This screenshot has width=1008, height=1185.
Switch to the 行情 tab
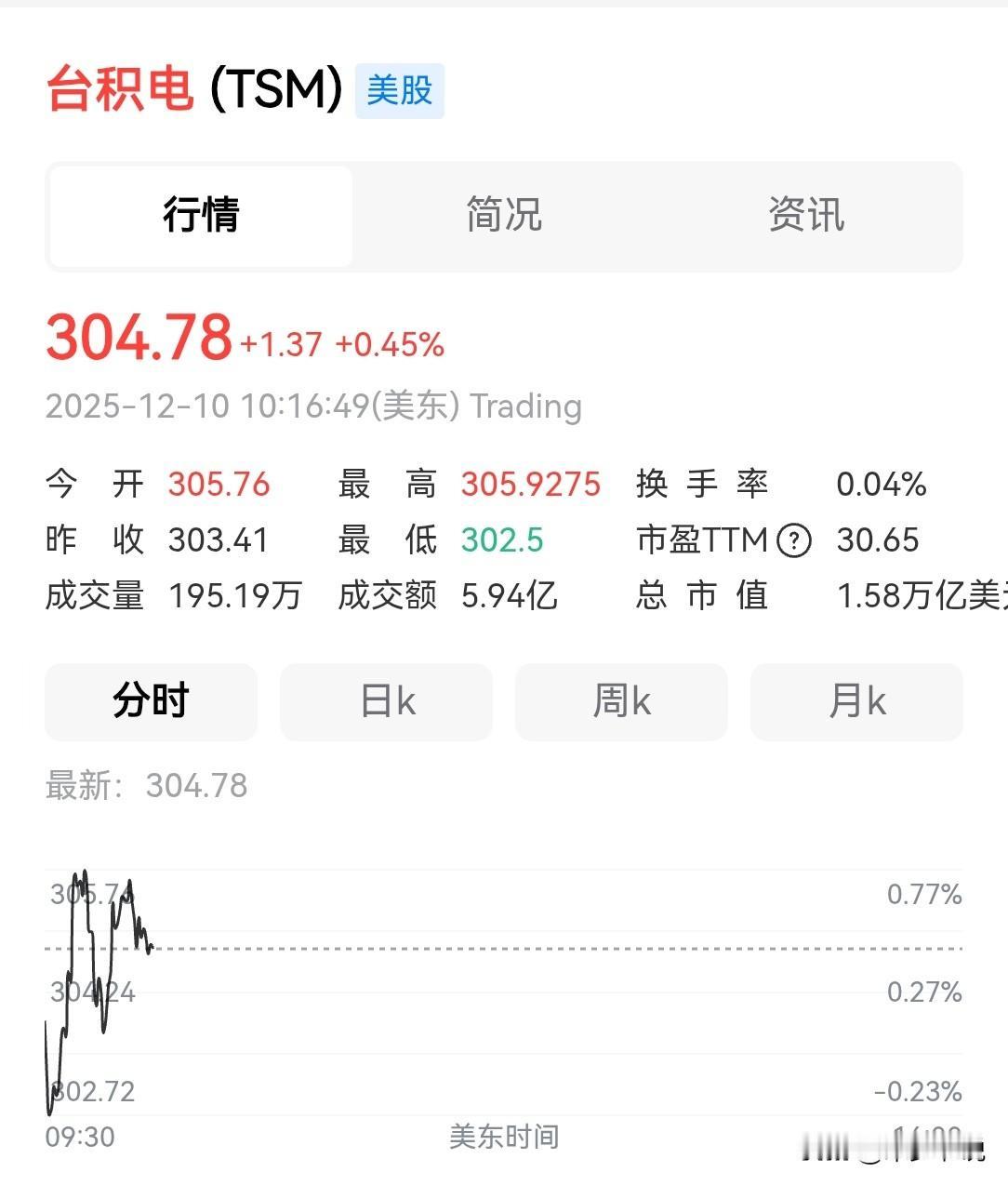pos(201,216)
